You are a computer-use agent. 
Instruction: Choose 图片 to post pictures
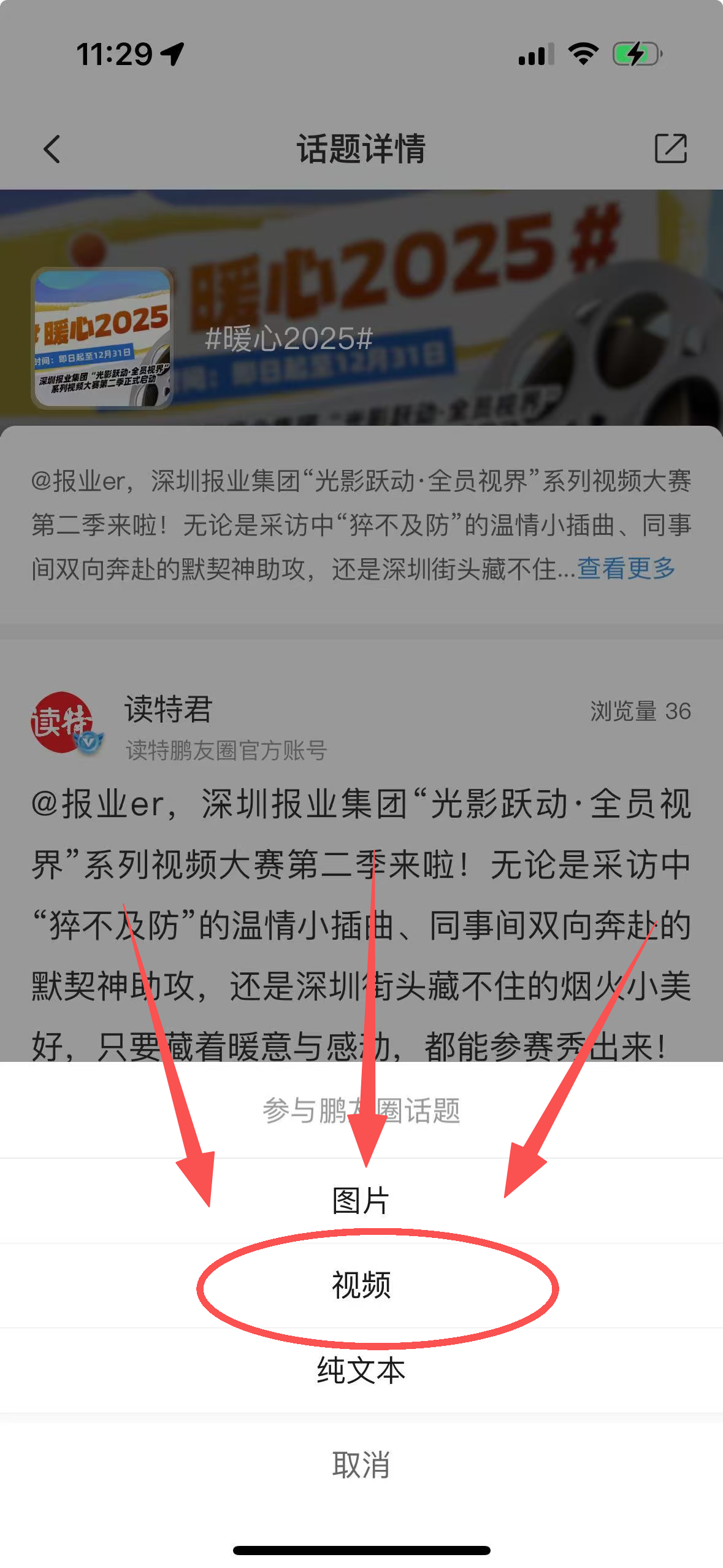click(x=361, y=1201)
